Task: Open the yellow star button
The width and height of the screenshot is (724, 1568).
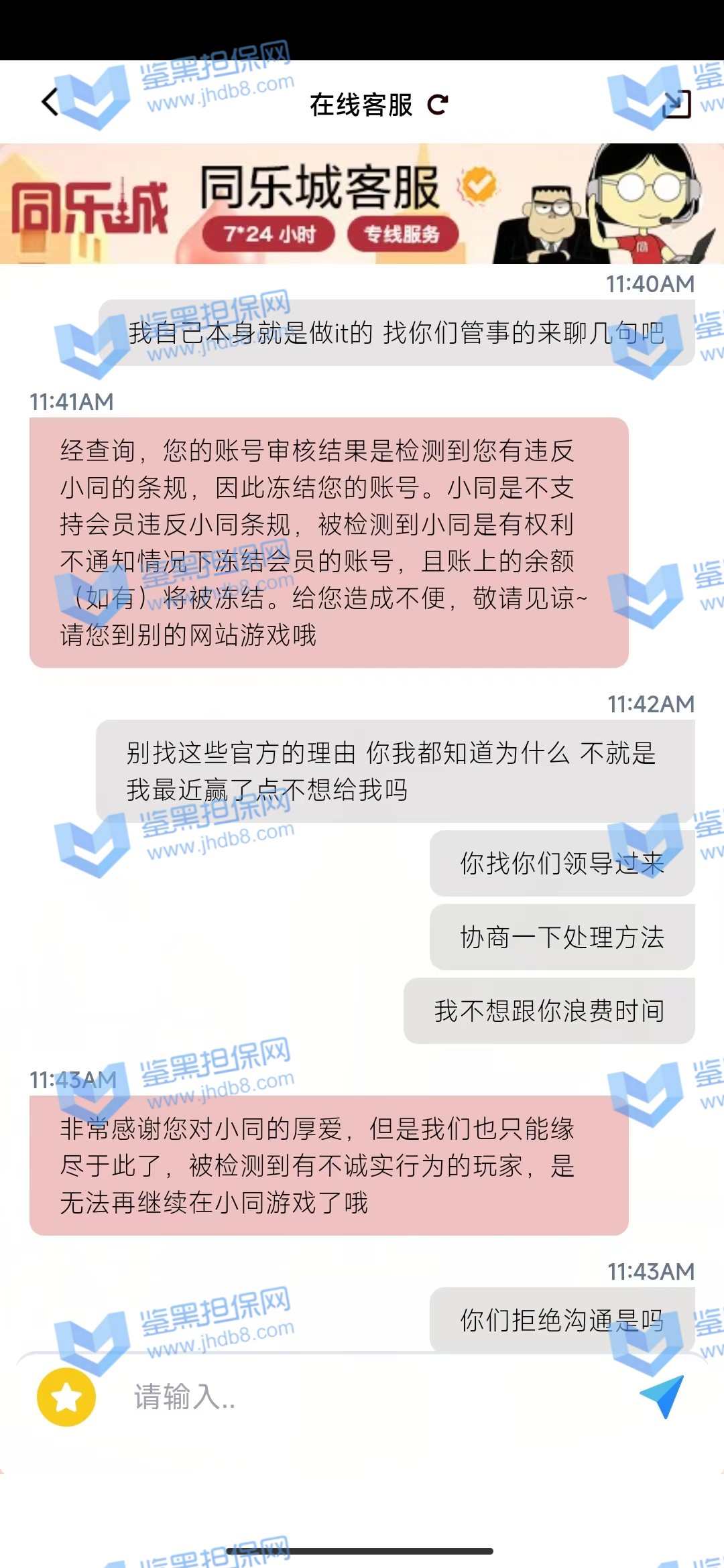Action: tap(66, 1397)
